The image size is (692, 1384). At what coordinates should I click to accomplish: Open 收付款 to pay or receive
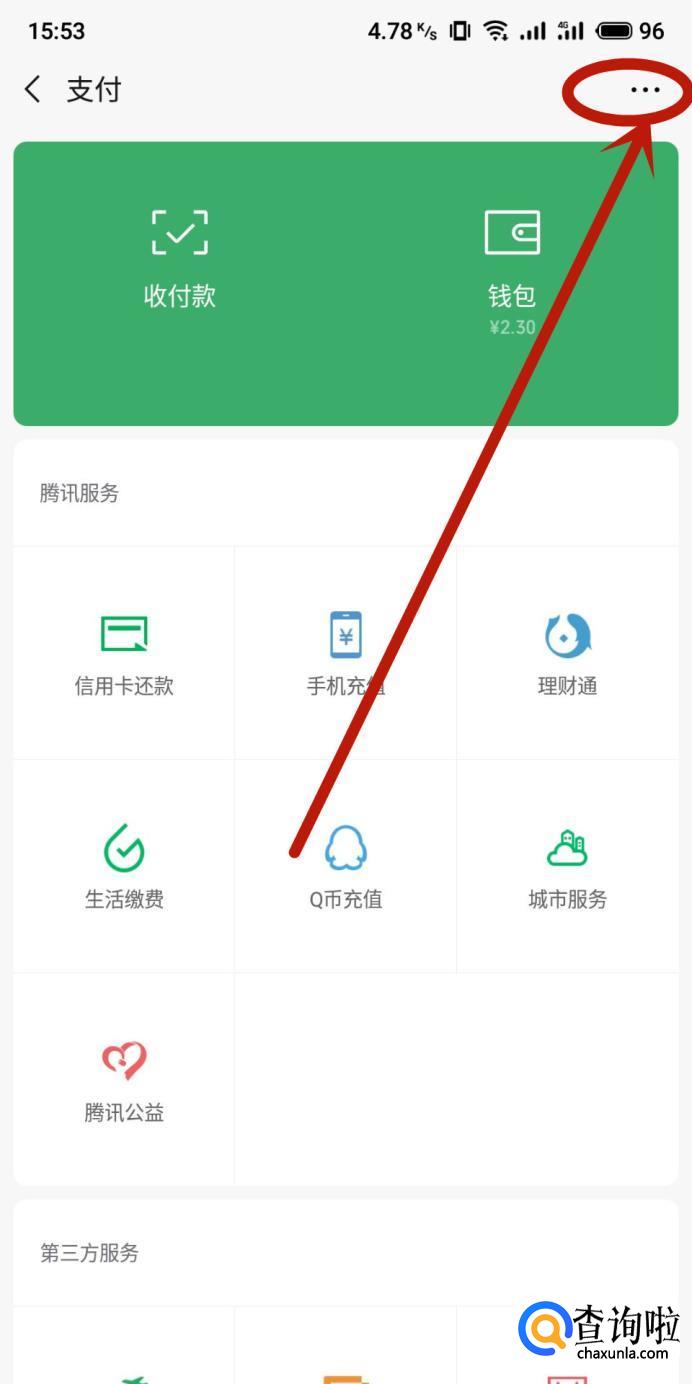[180, 258]
